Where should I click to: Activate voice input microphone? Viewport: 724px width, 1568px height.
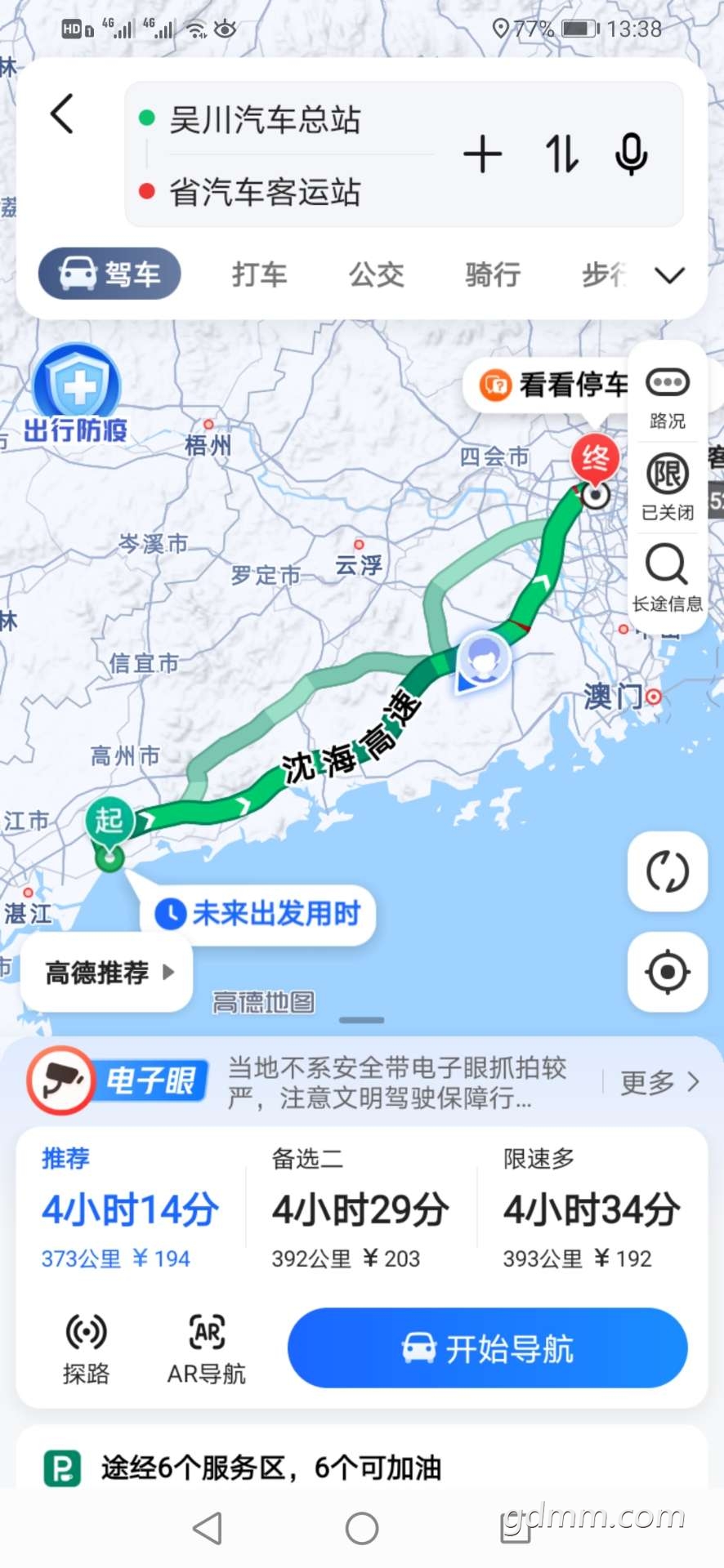tap(631, 154)
